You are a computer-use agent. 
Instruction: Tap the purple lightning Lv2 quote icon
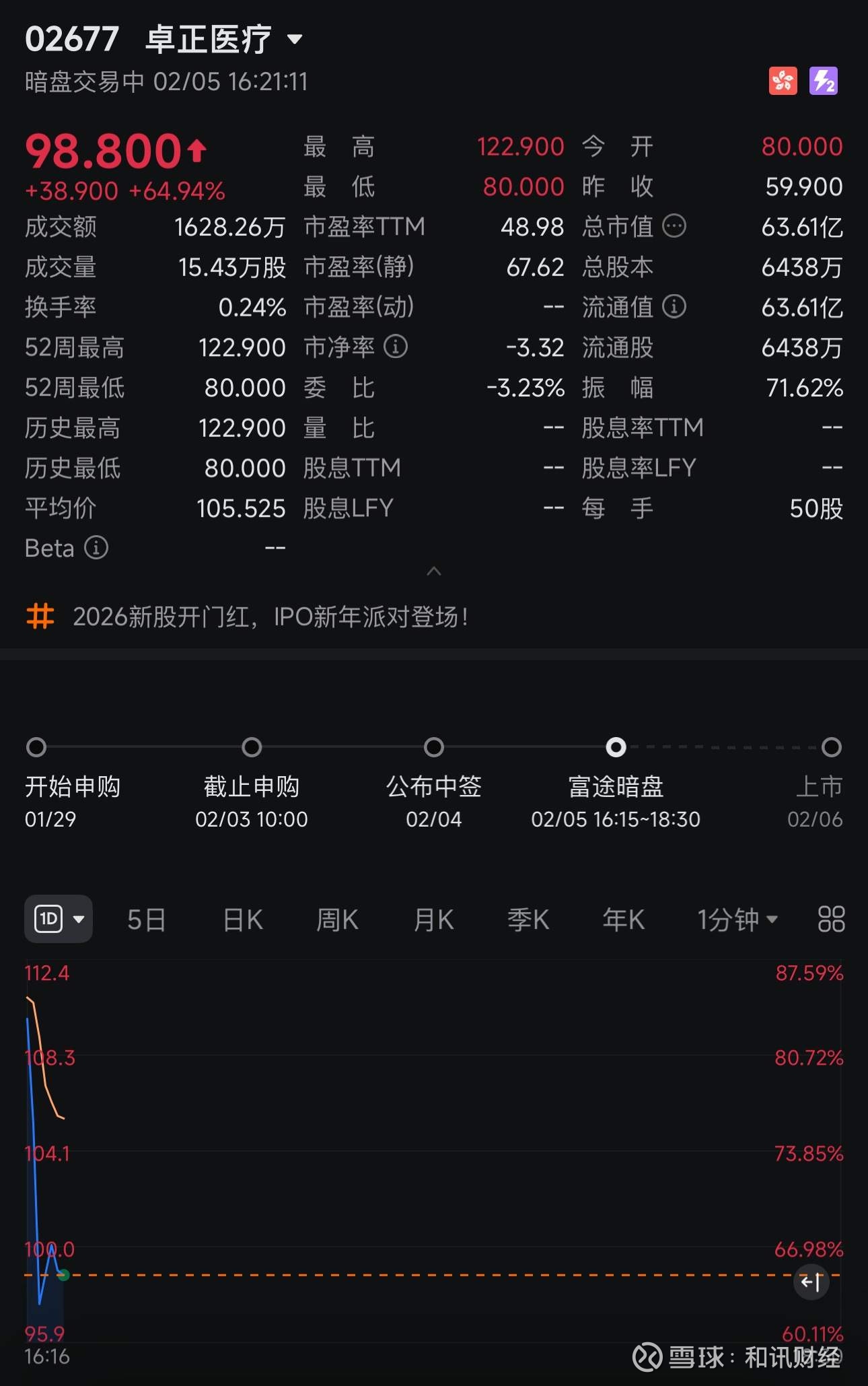coord(824,81)
